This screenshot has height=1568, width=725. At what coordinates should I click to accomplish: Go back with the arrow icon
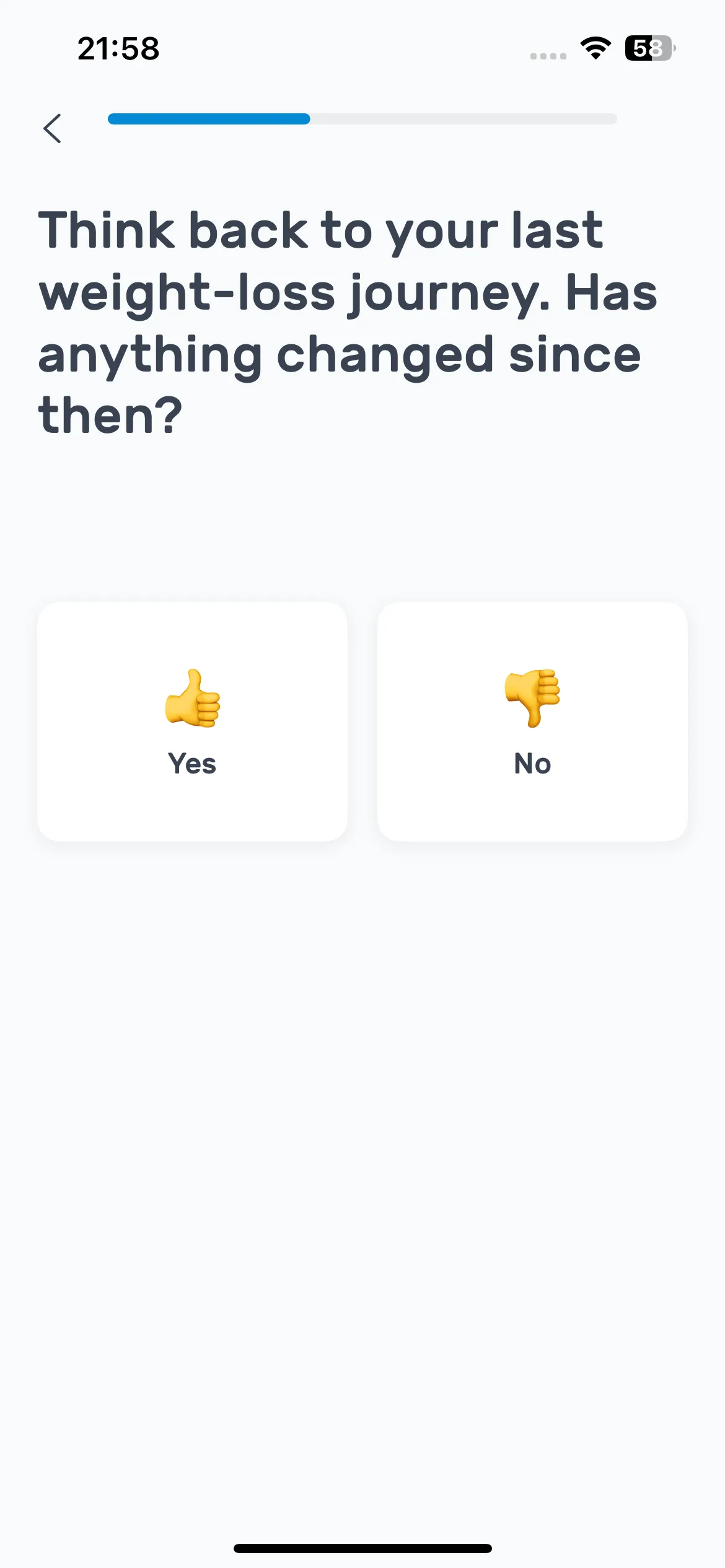pyautogui.click(x=53, y=128)
